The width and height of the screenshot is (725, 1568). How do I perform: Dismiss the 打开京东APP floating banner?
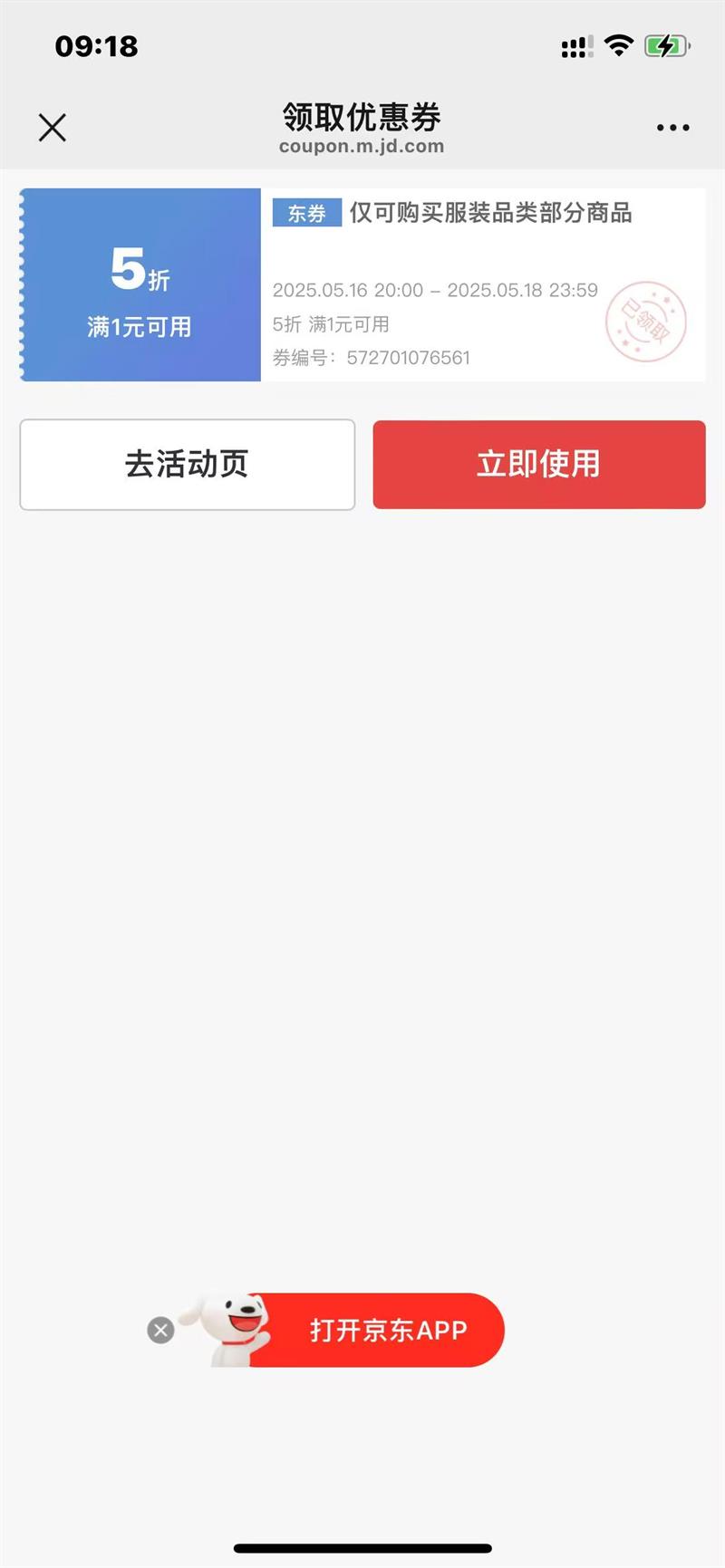coord(160,1330)
